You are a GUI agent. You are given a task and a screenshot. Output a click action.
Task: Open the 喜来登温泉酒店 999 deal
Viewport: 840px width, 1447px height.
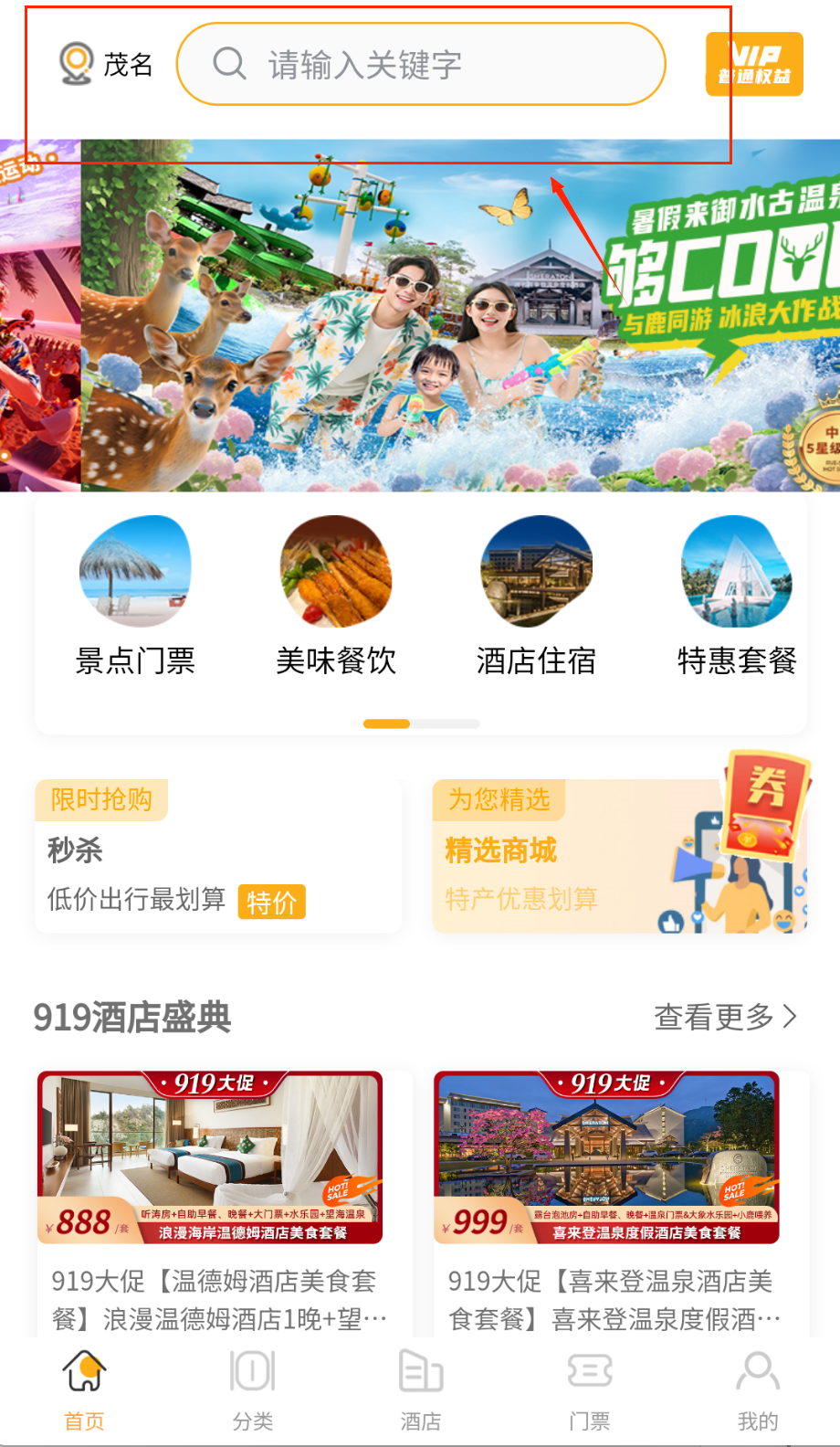pos(606,1197)
